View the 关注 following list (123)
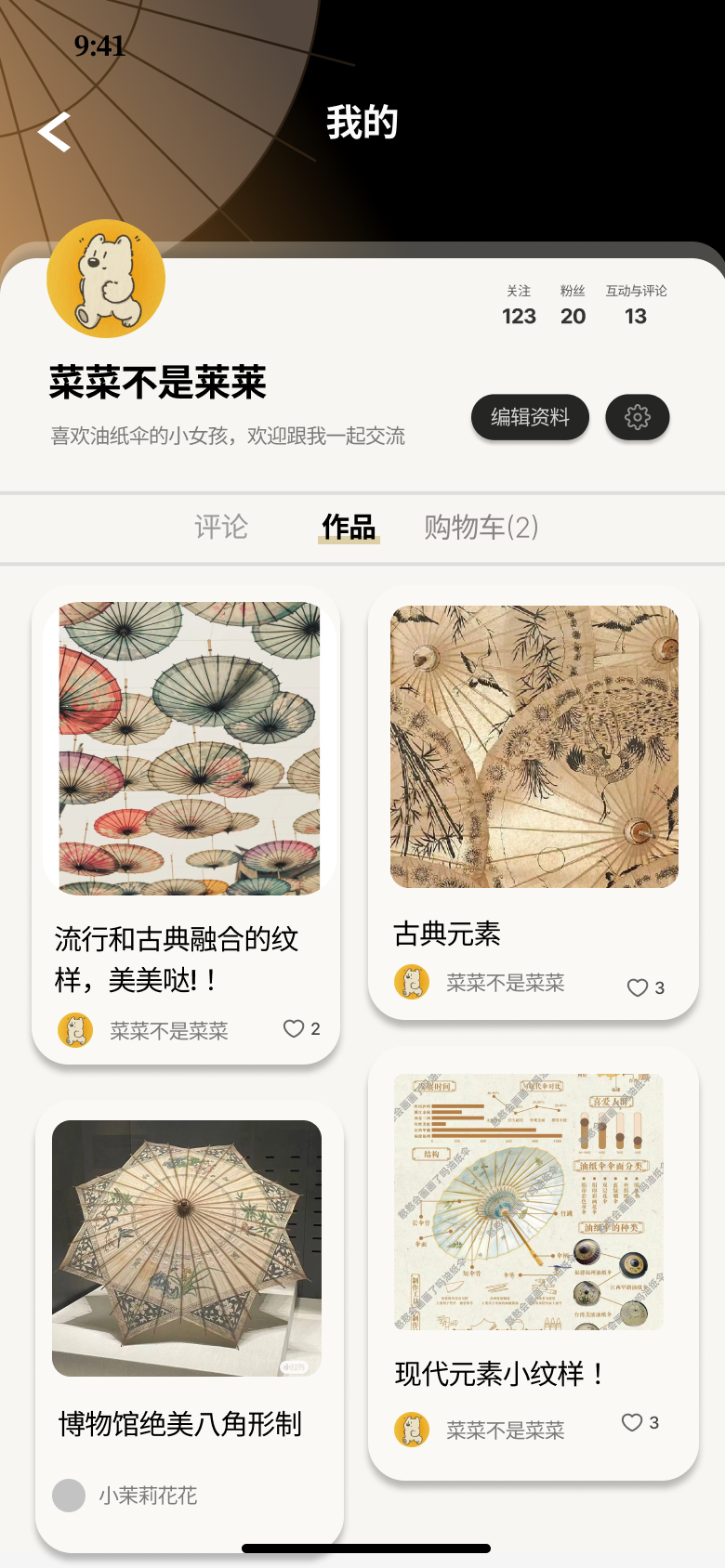The width and height of the screenshot is (725, 1568). pyautogui.click(x=519, y=306)
